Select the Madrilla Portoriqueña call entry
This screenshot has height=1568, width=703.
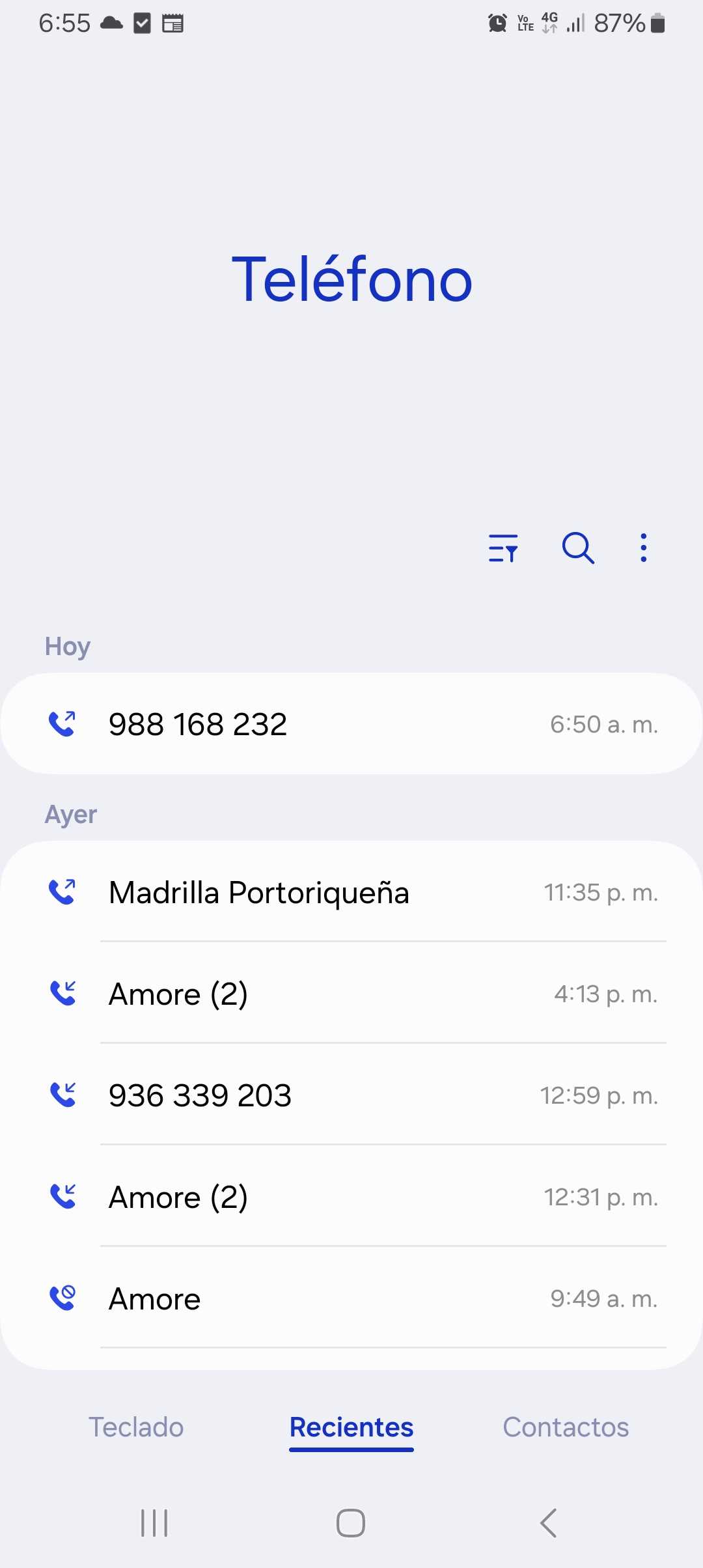point(351,892)
